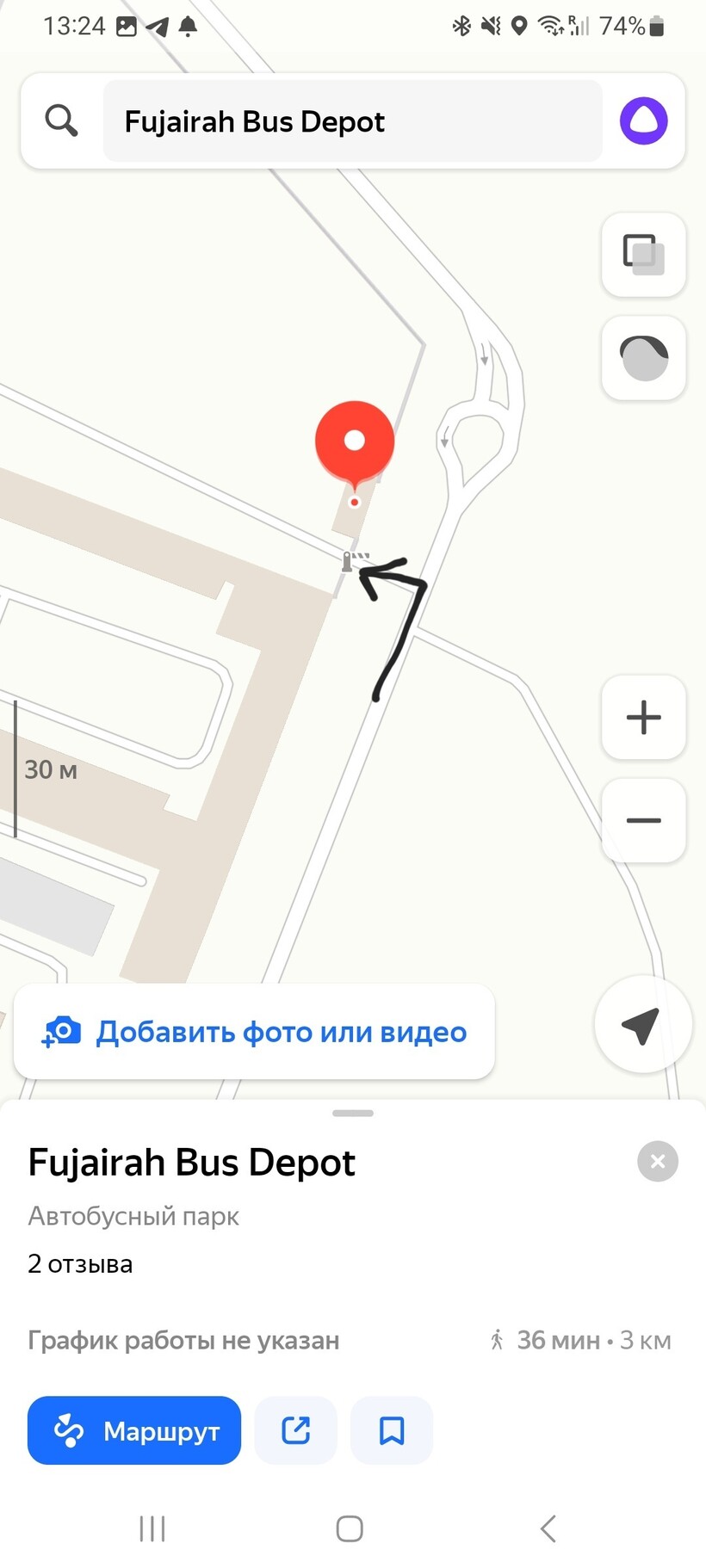Tap the search magnifier icon
Image resolution: width=706 pixels, height=1568 pixels.
[x=61, y=120]
